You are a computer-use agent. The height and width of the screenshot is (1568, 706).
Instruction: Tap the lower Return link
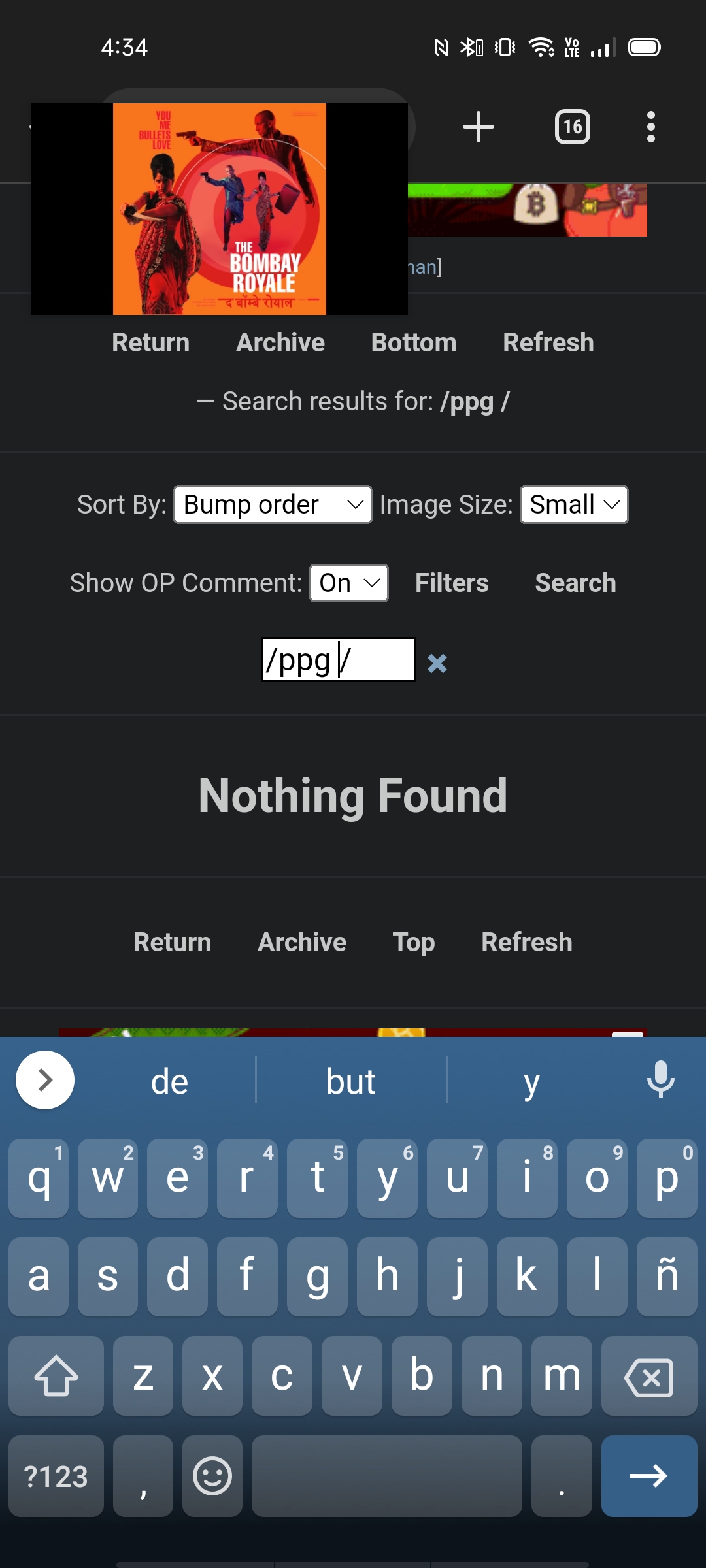click(x=172, y=942)
